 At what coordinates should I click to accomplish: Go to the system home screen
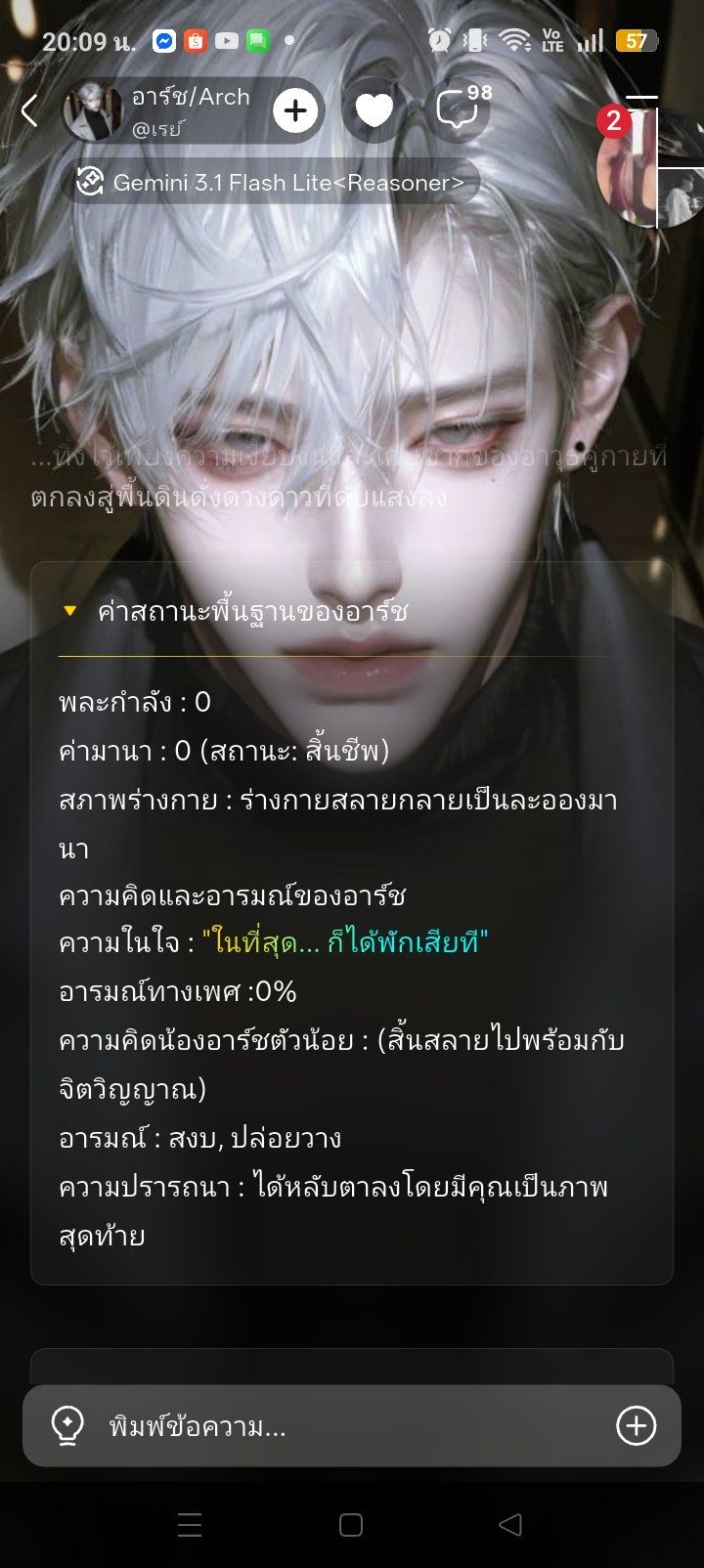click(x=351, y=1525)
